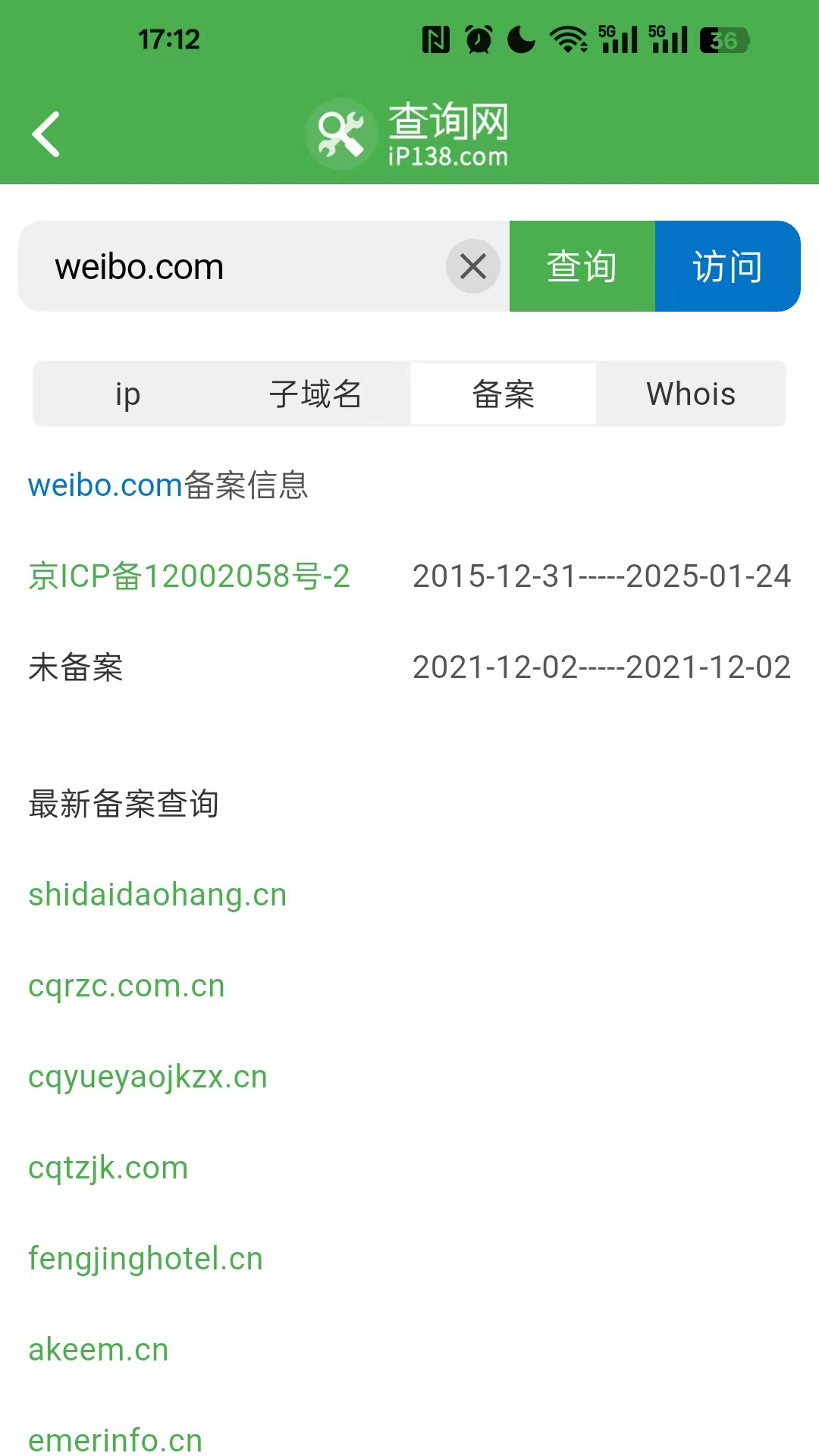819x1456 pixels.
Task: Open fengjinghotel.cn lookup
Action: click(x=146, y=1259)
